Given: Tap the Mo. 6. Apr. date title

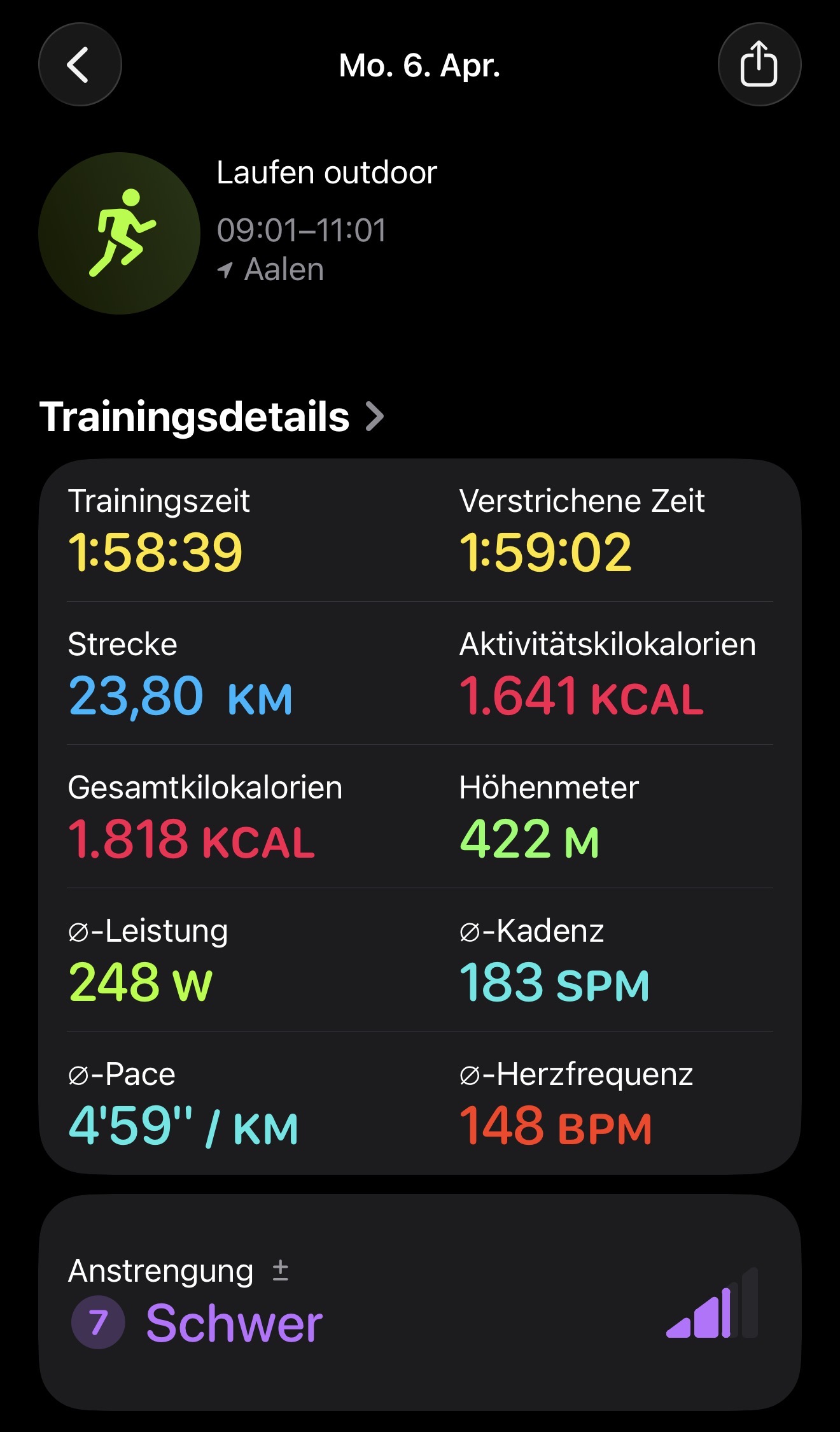Looking at the screenshot, I should (420, 66).
